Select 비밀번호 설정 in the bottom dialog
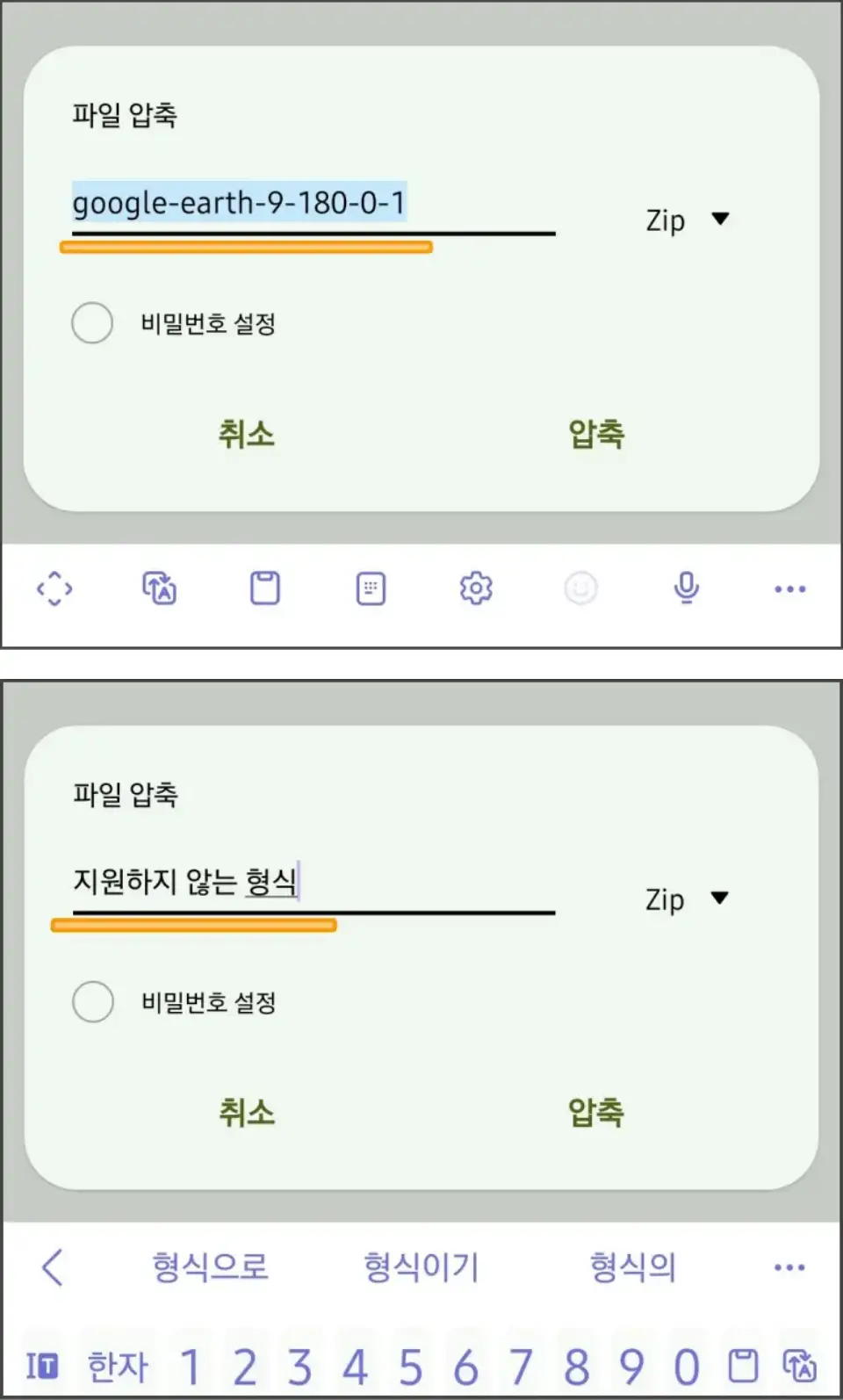The image size is (843, 1400). tap(93, 1000)
